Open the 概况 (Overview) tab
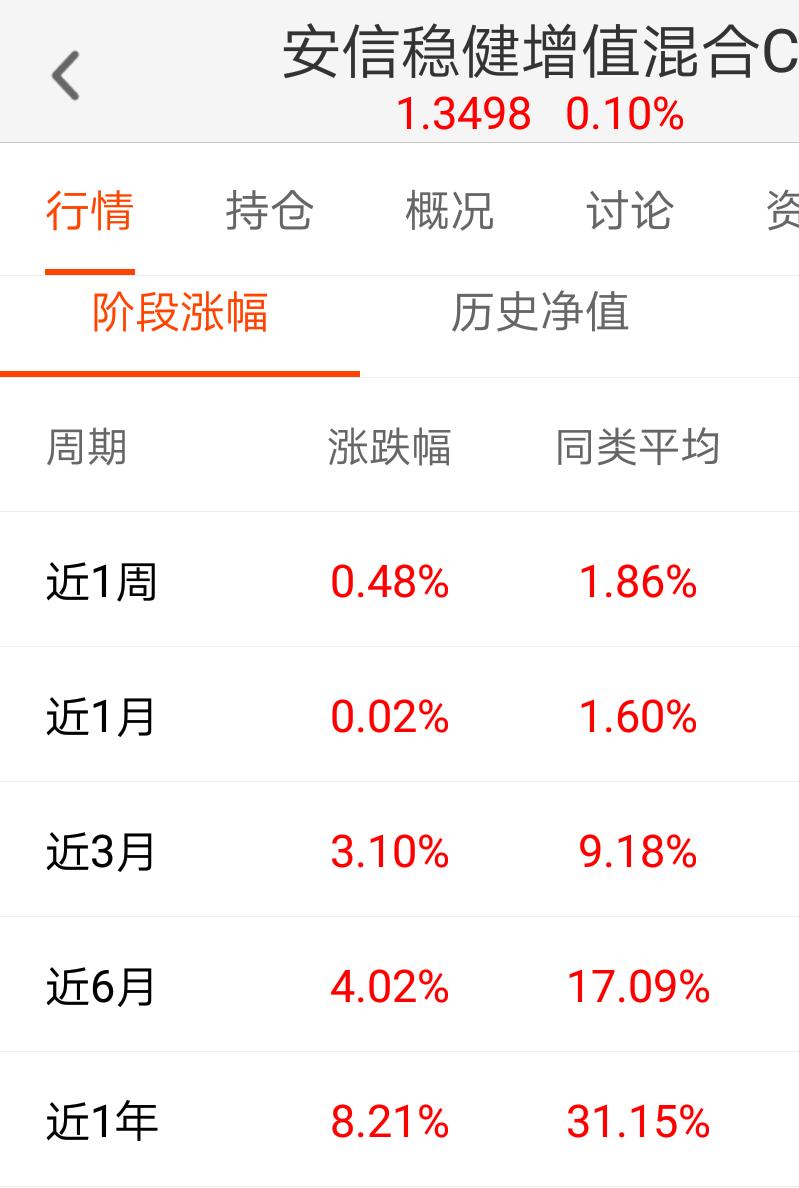The width and height of the screenshot is (799, 1188). point(447,211)
